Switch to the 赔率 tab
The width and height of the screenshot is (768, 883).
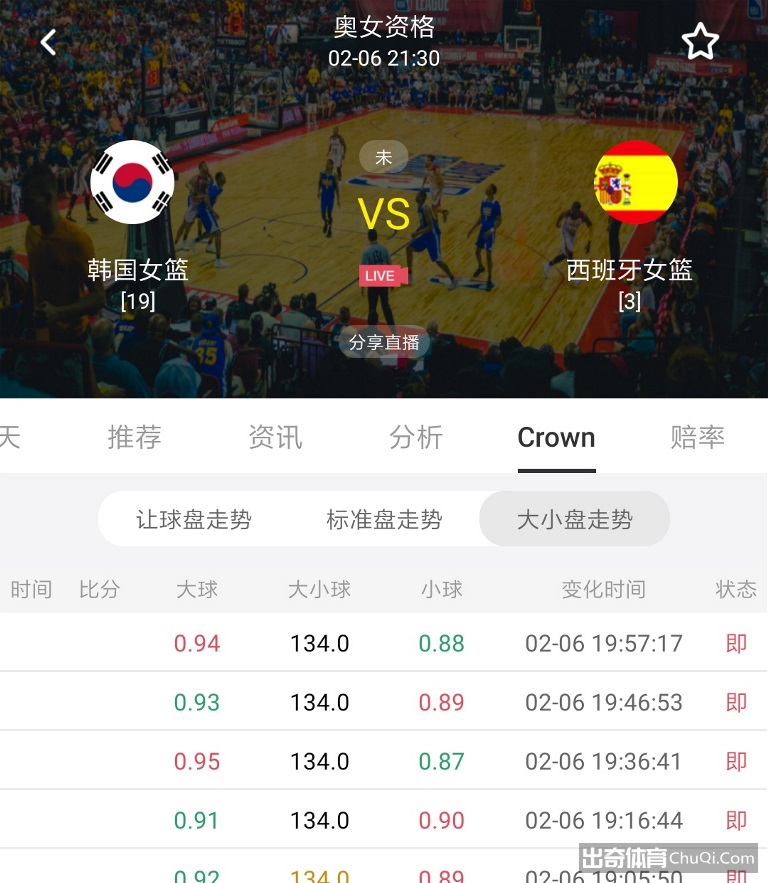point(697,437)
